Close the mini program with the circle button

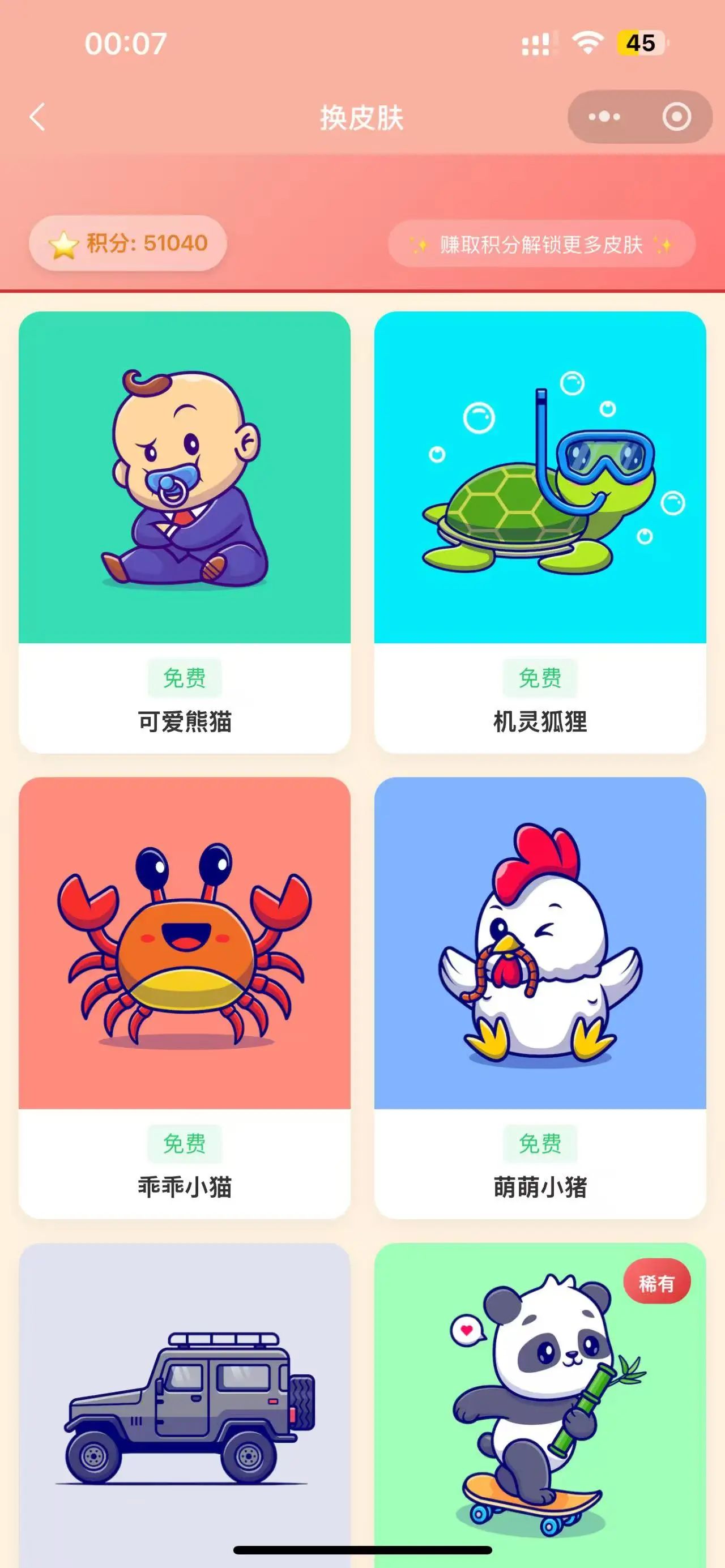click(x=676, y=117)
